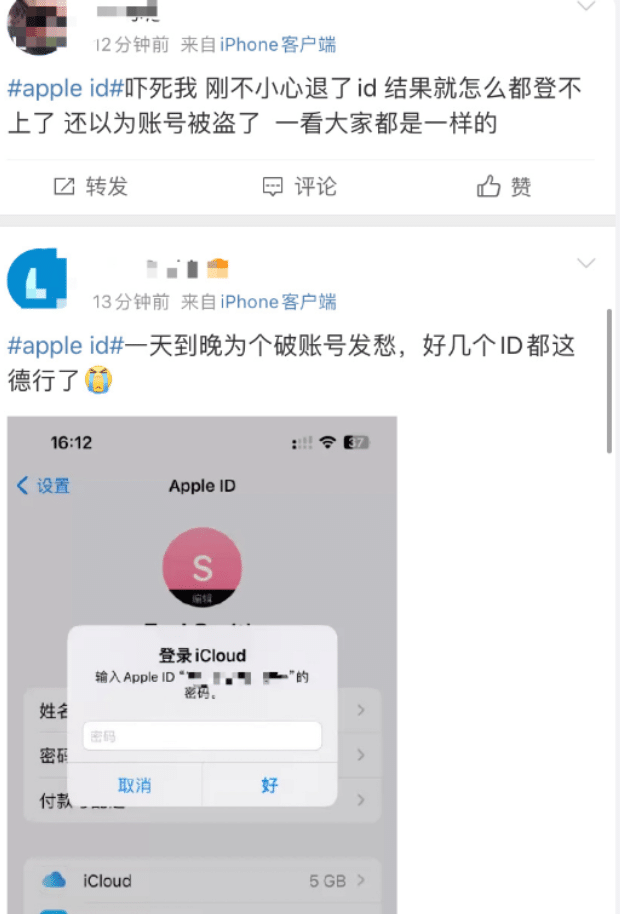This screenshot has height=914, width=620.
Task: Tap 转发 to repost the post
Action: (x=91, y=187)
